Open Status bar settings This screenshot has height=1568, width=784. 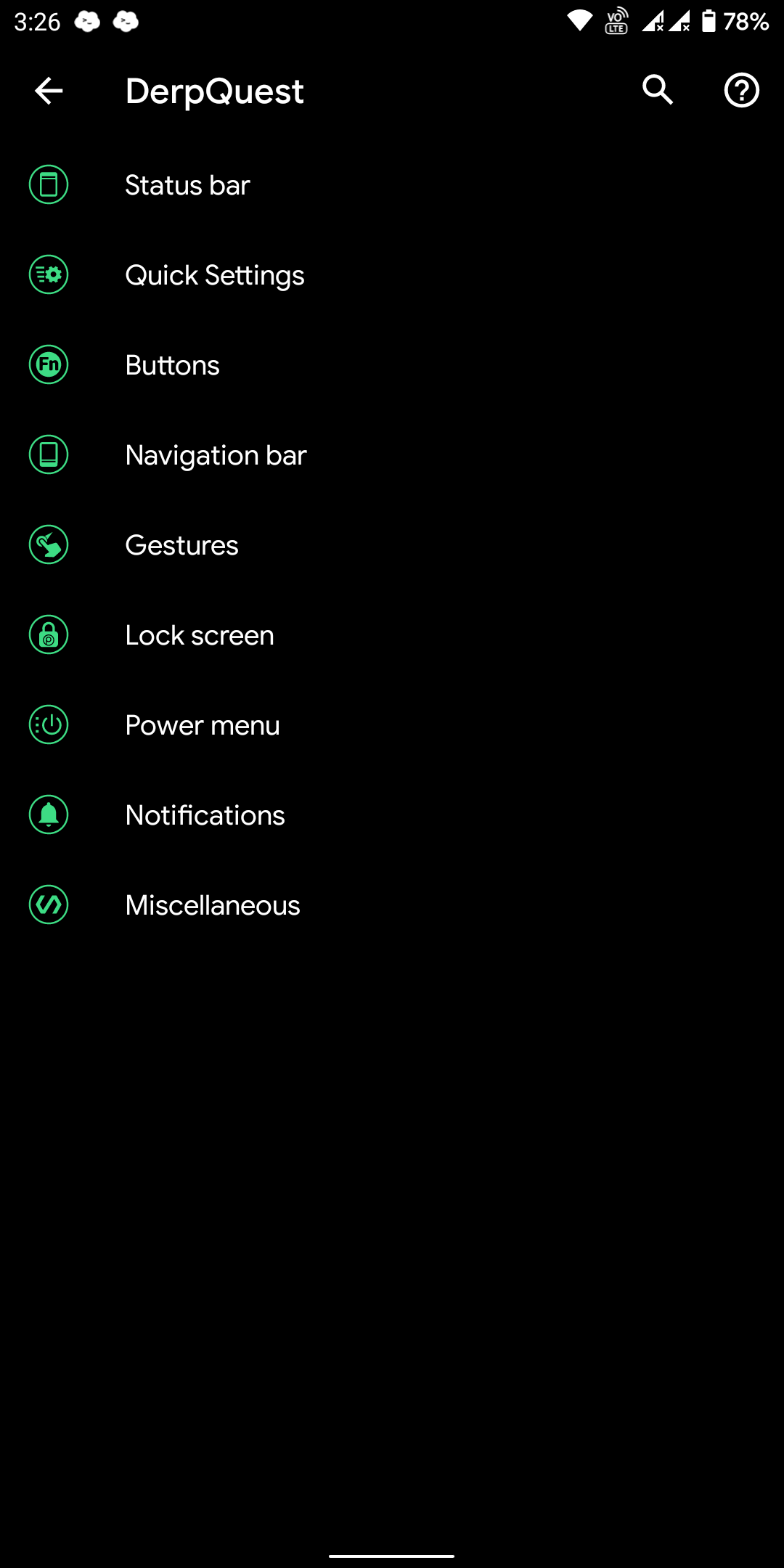tap(392, 184)
